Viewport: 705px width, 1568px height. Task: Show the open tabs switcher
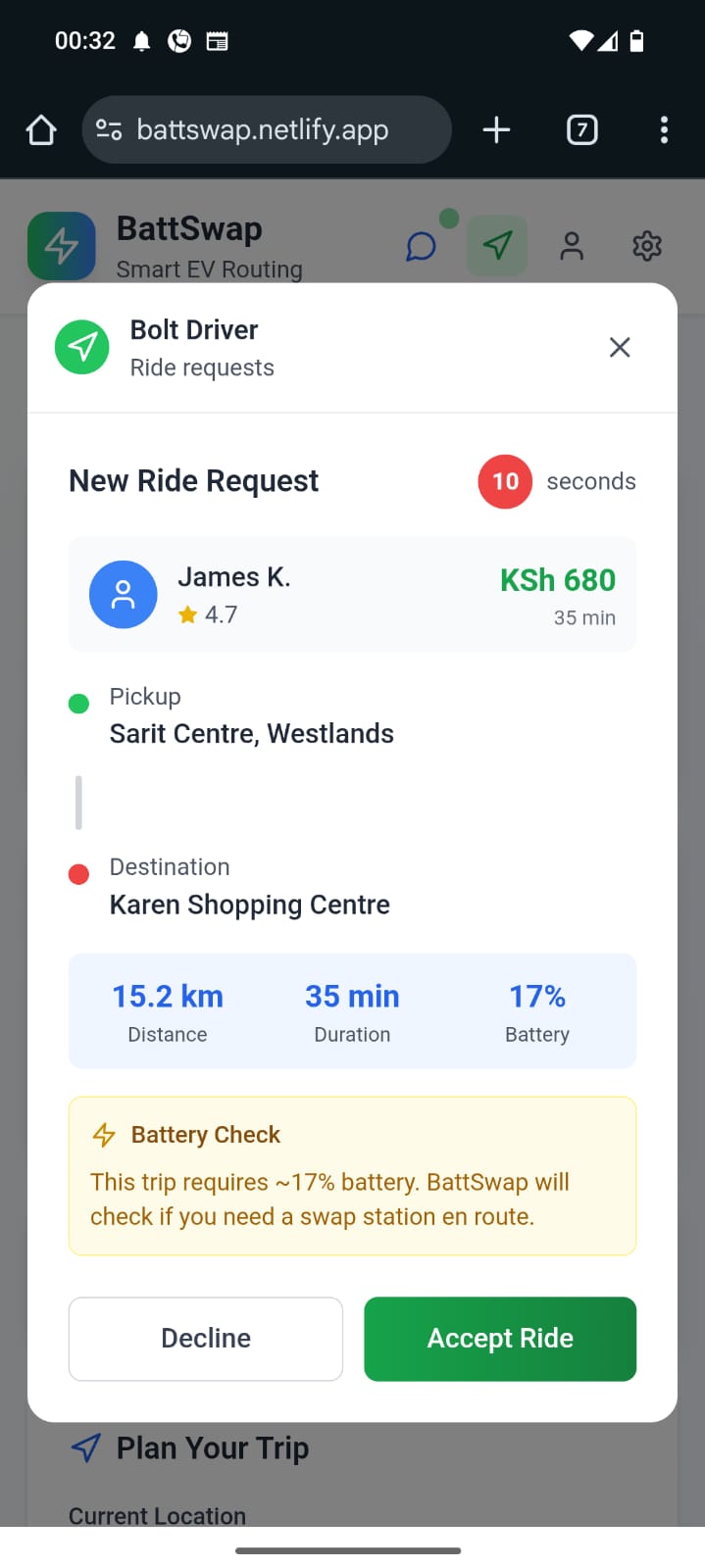click(582, 129)
